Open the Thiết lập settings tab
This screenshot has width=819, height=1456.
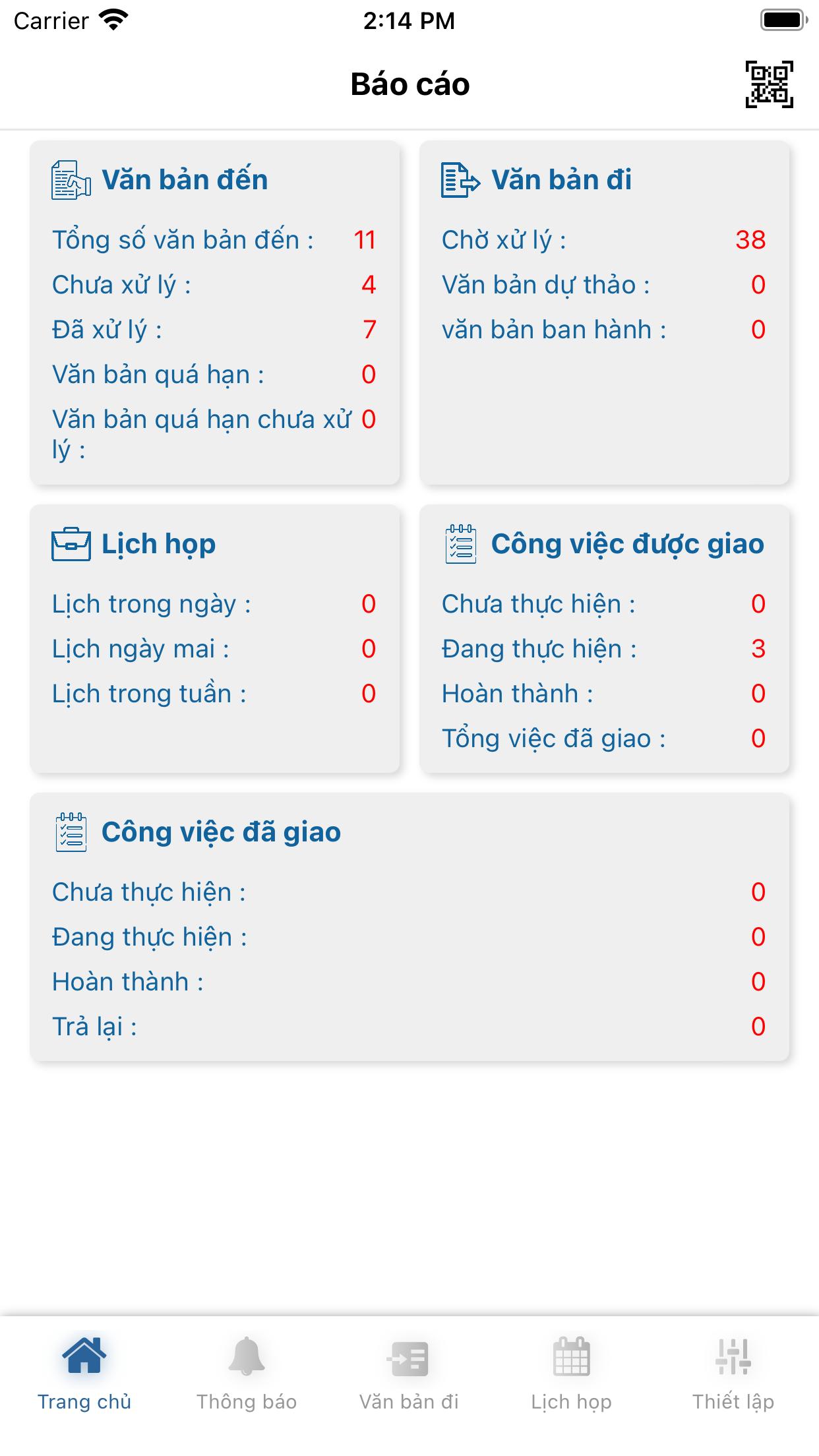pyautogui.click(x=733, y=1374)
